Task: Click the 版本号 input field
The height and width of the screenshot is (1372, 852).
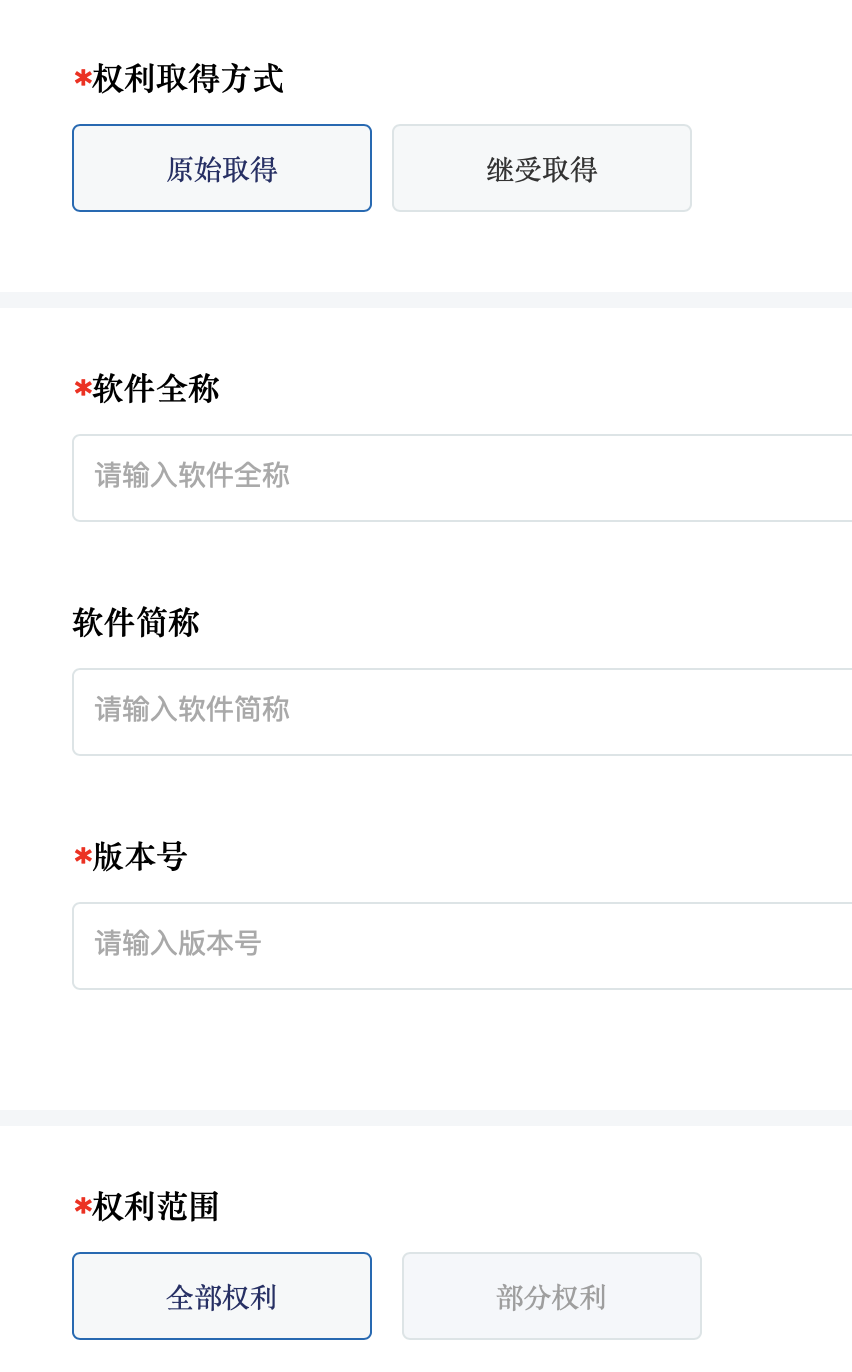Action: pos(400,945)
